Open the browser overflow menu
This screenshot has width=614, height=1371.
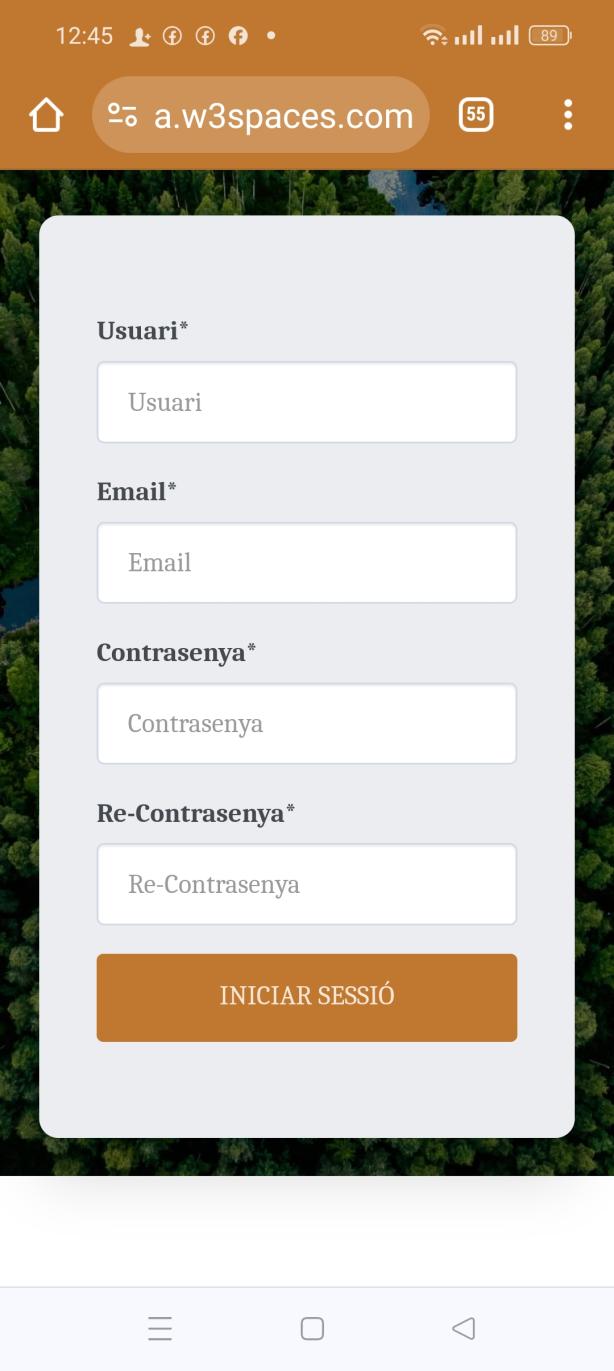pos(568,115)
